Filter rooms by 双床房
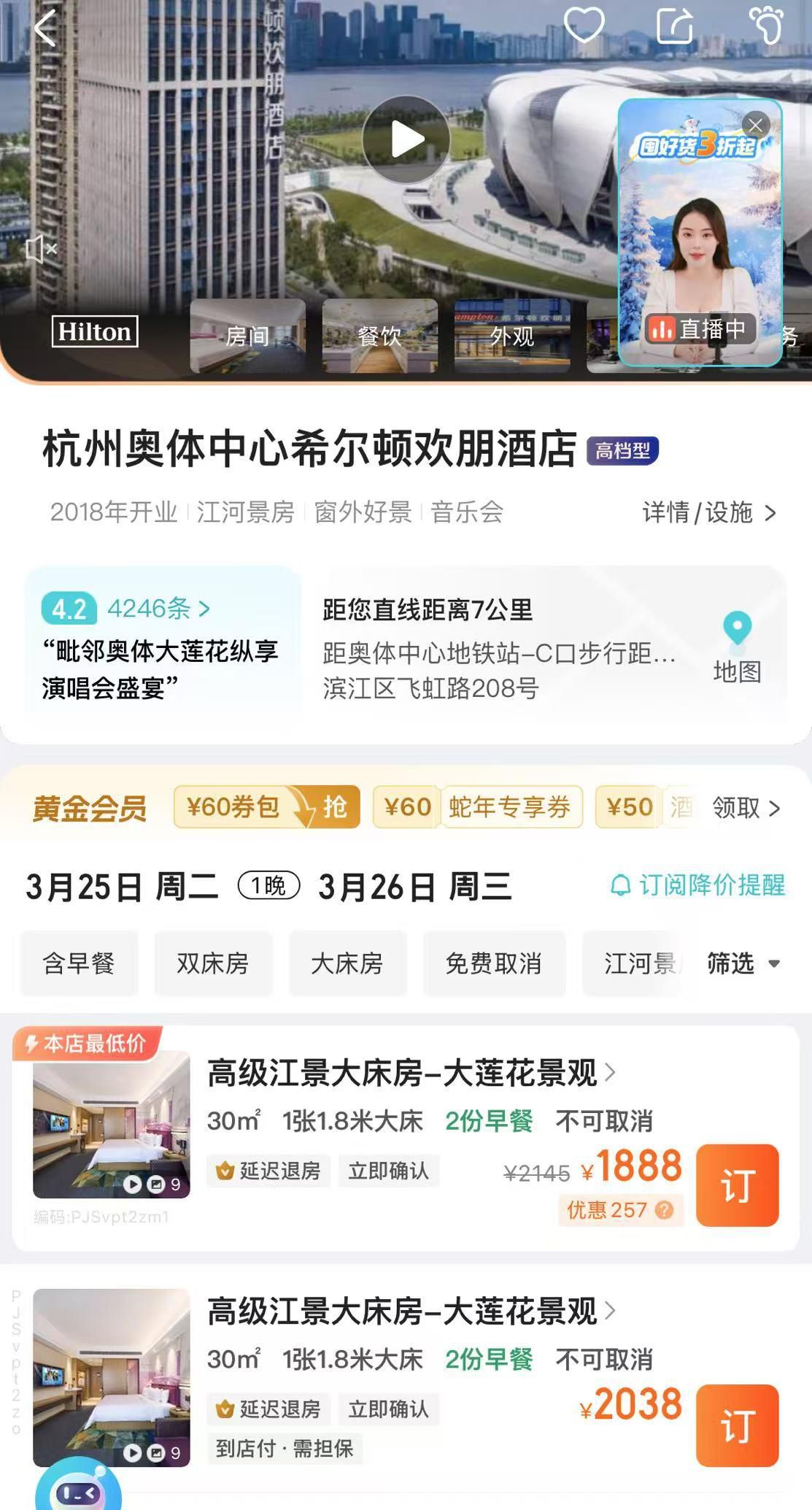Screen dimensions: 812x1510 [212, 963]
